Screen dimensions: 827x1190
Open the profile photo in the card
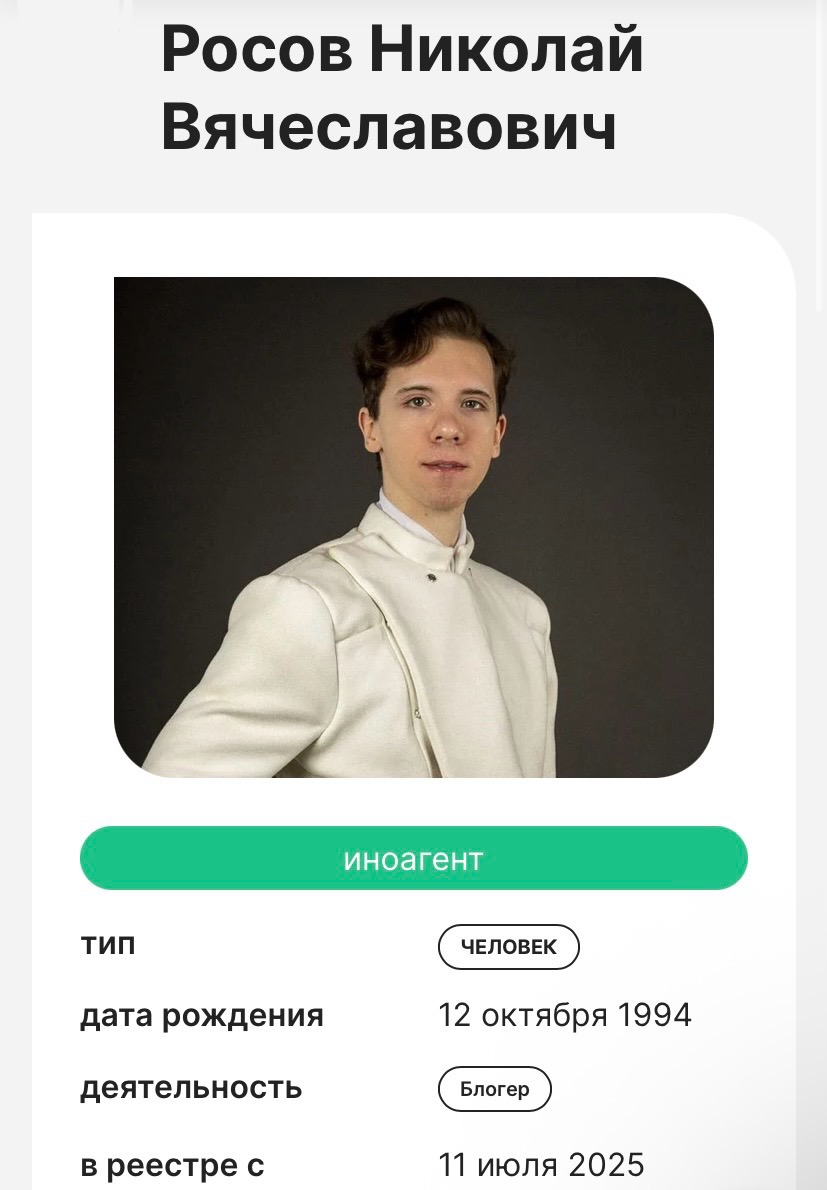pos(413,527)
